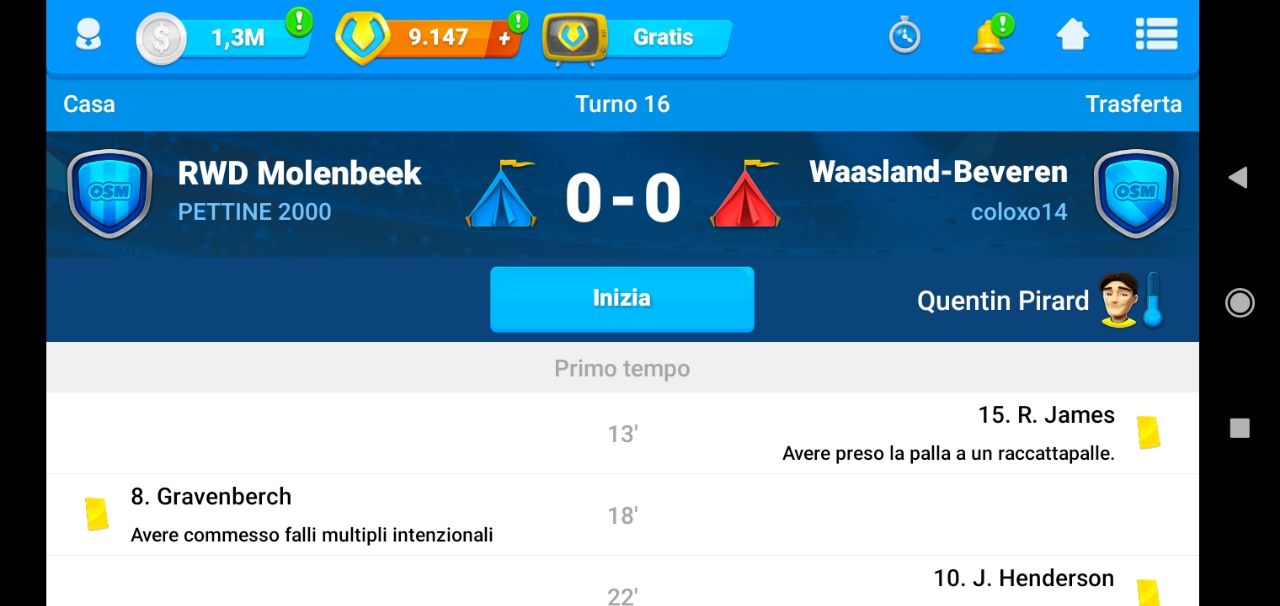
Task: Open the manager profile icon
Action: click(x=89, y=37)
